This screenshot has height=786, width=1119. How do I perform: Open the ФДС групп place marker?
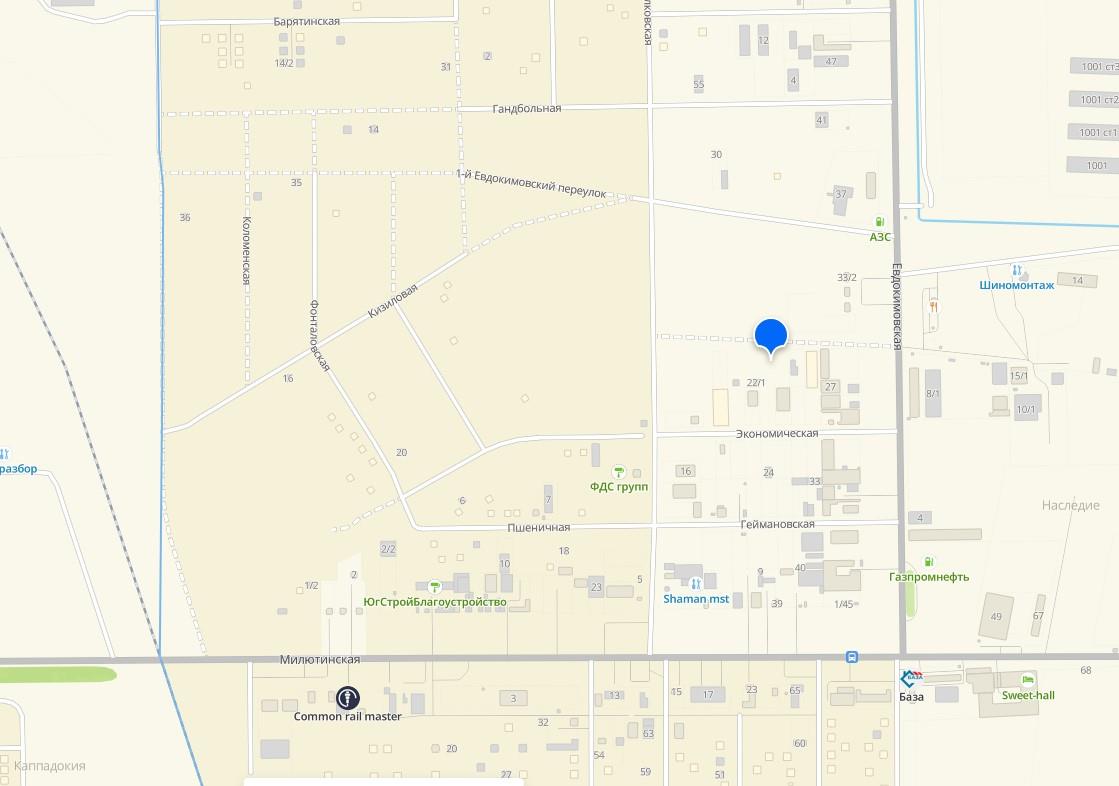coord(618,471)
